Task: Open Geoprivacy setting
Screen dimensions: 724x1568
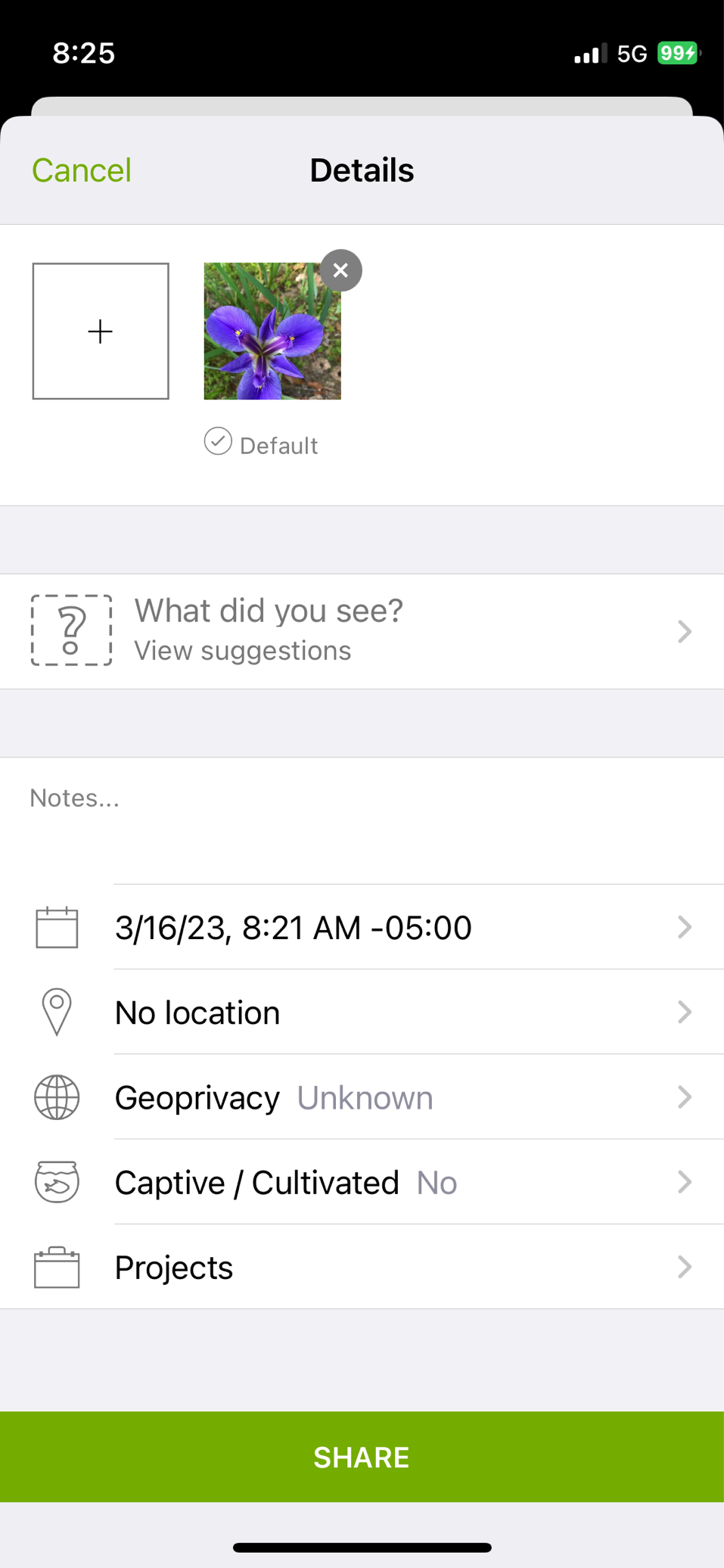Action: pos(362,1097)
